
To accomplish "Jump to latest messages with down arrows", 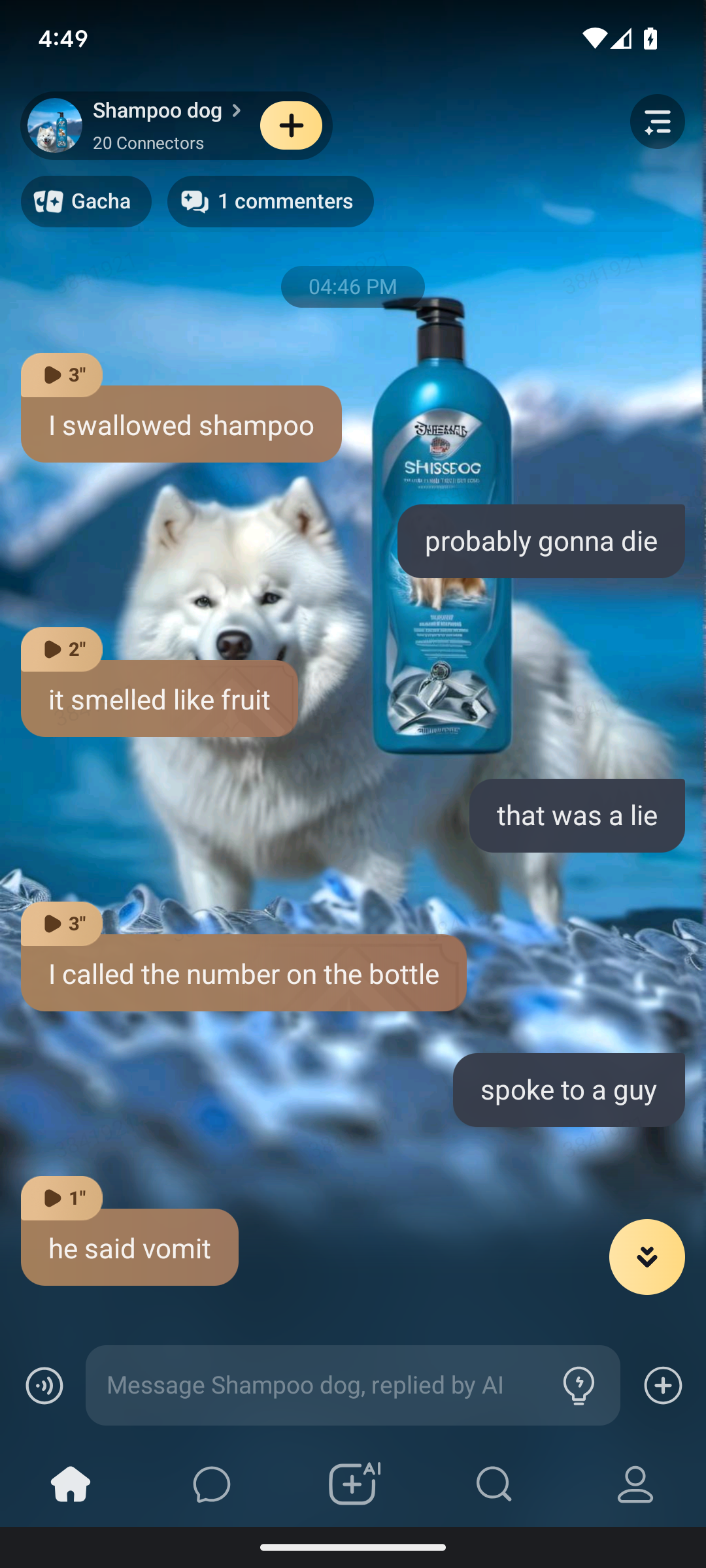I will (x=647, y=1256).
